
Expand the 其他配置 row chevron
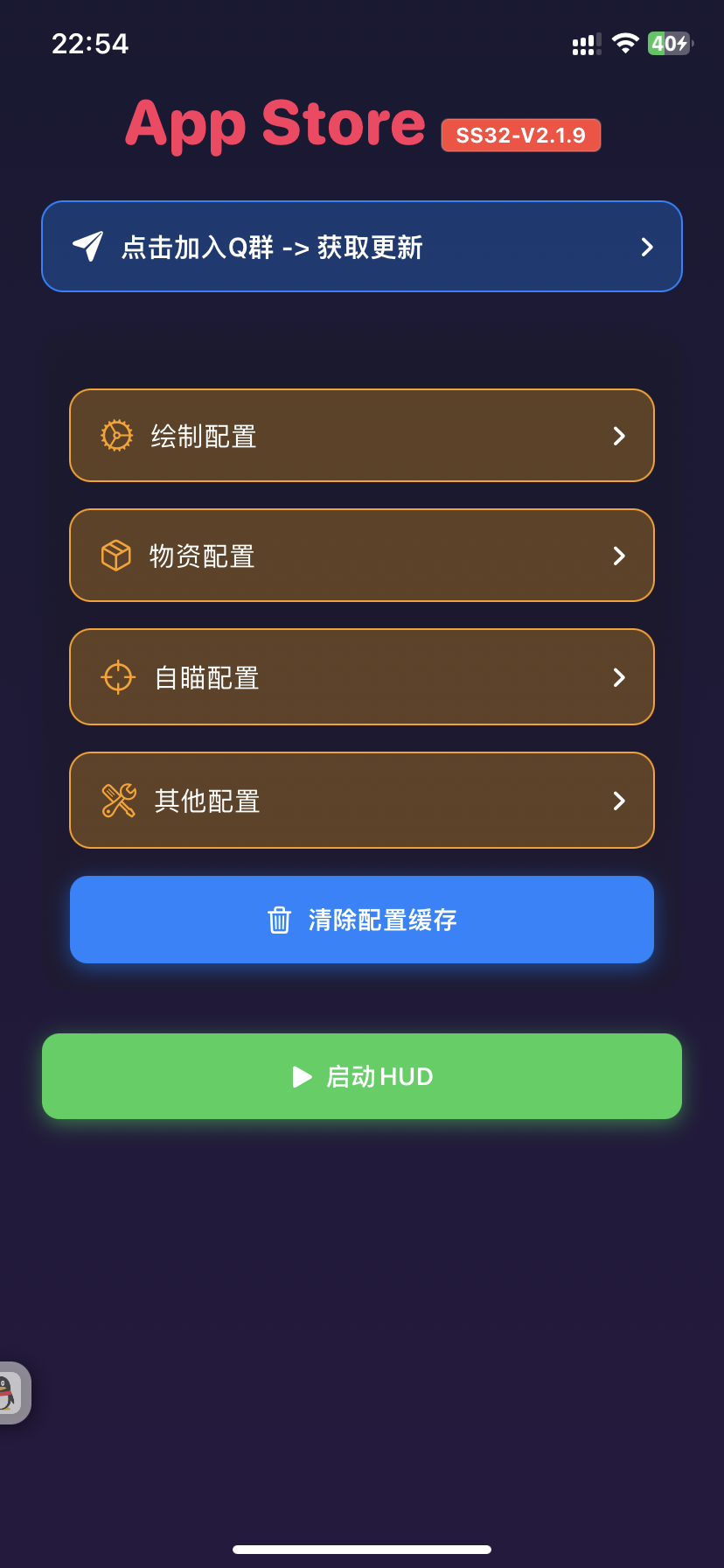(619, 800)
